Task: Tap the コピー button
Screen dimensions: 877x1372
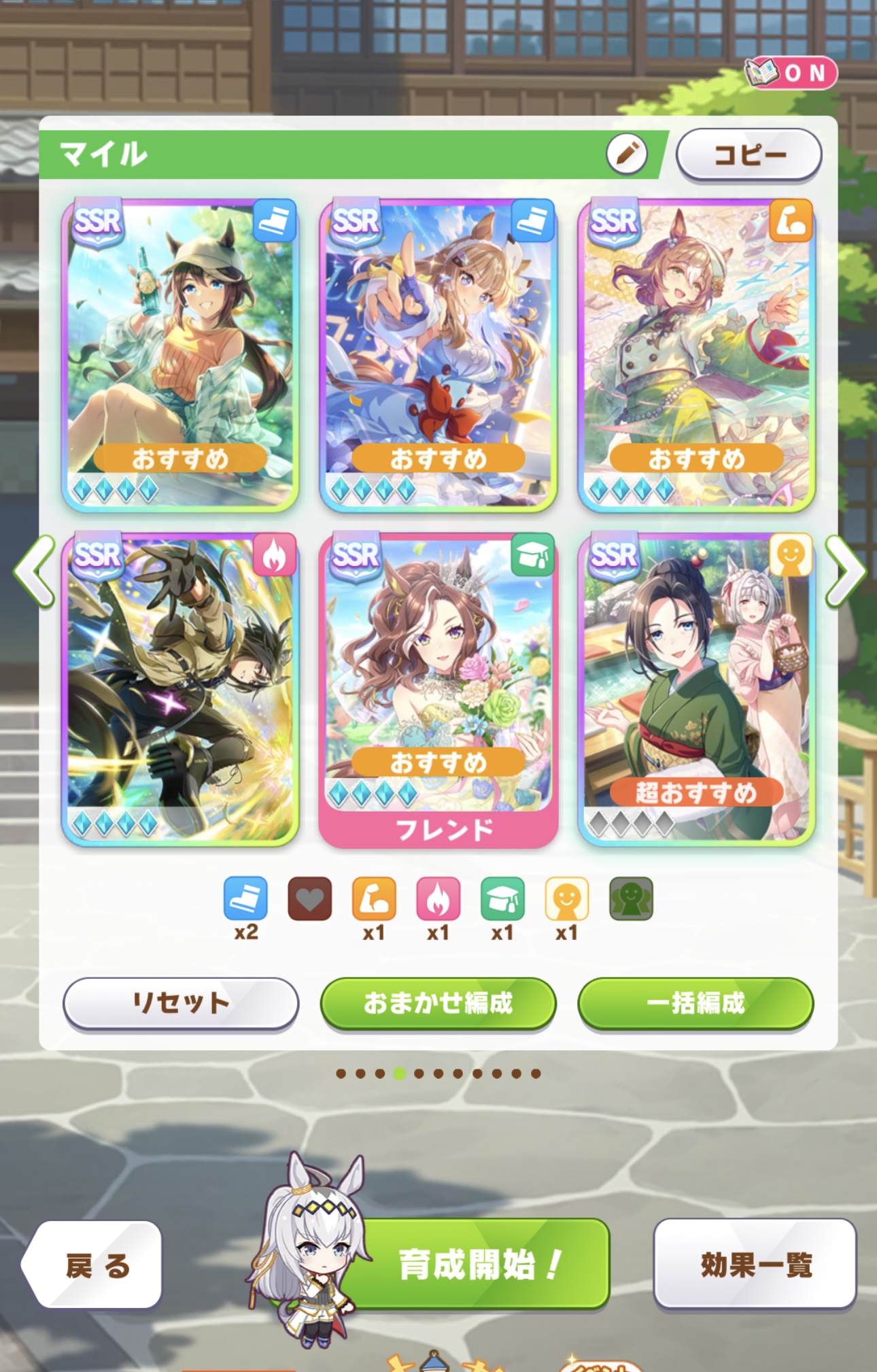Action: [749, 155]
